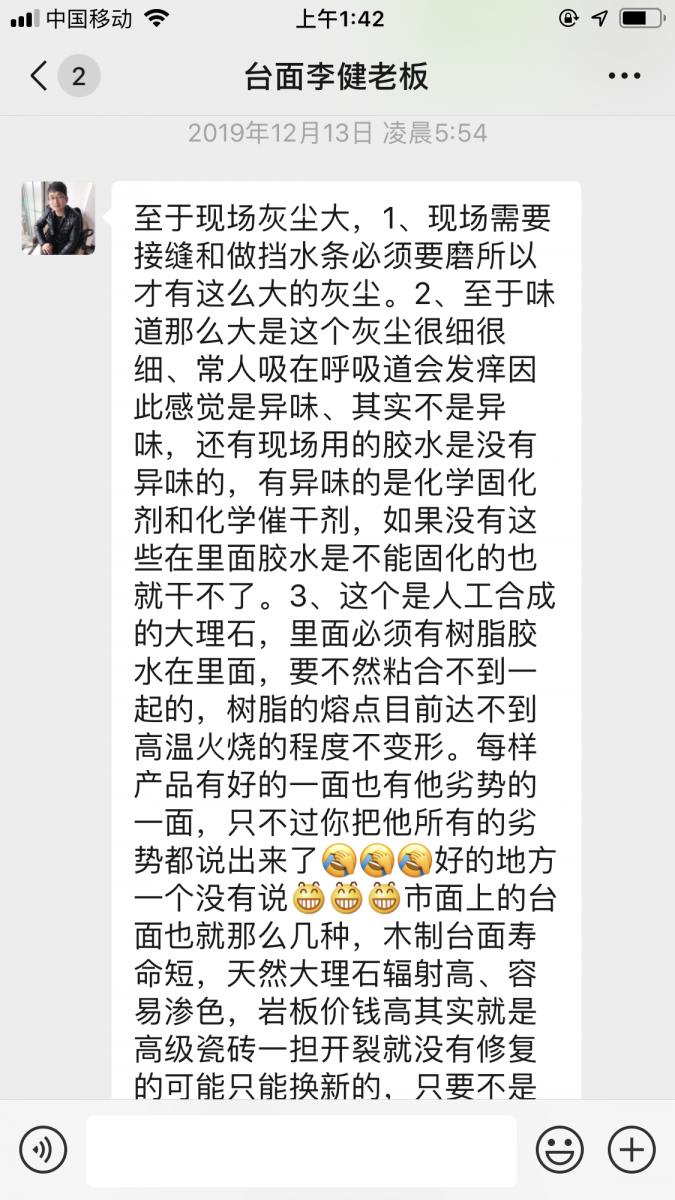Screen dimensions: 675x1200
Task: Open the emoji picker
Action: 559,1149
